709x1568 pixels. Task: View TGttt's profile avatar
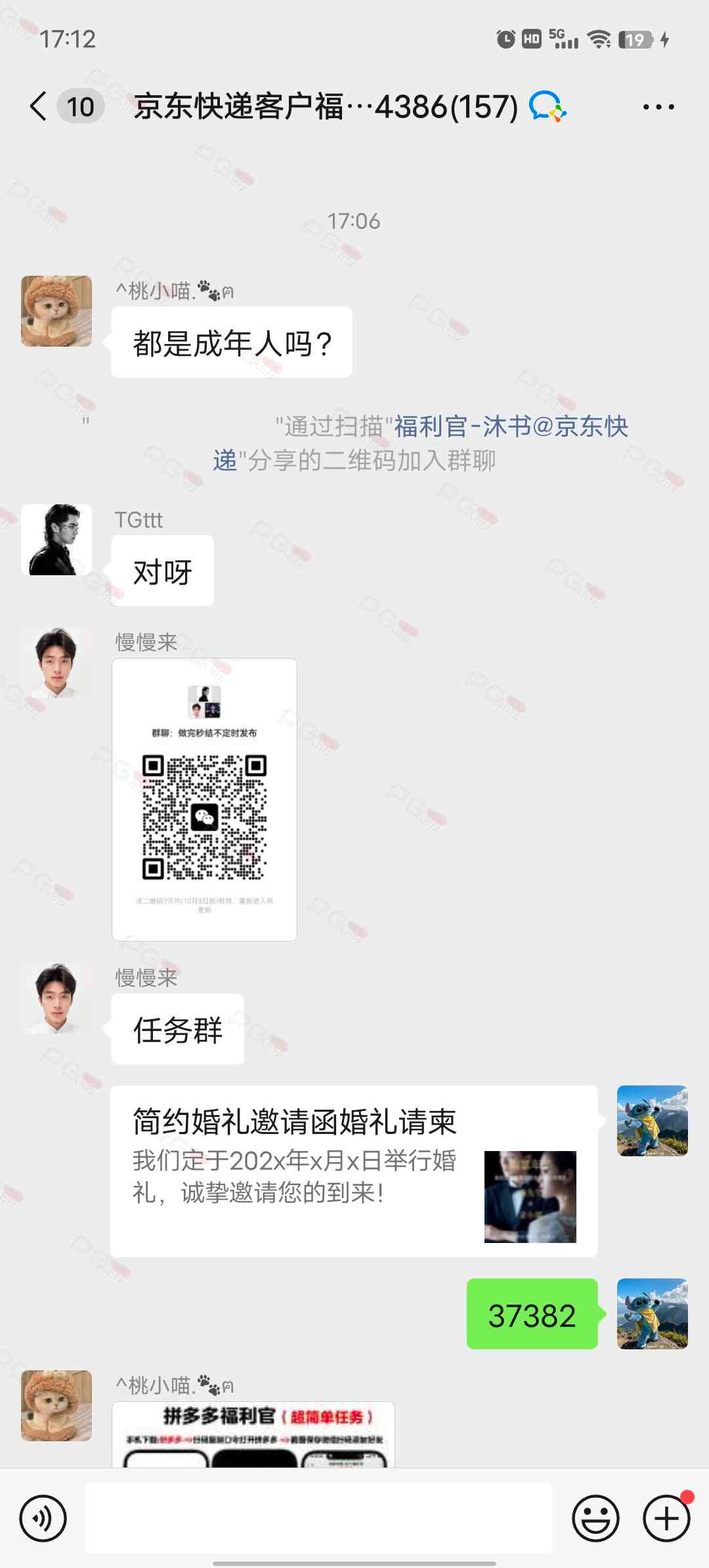[56, 540]
